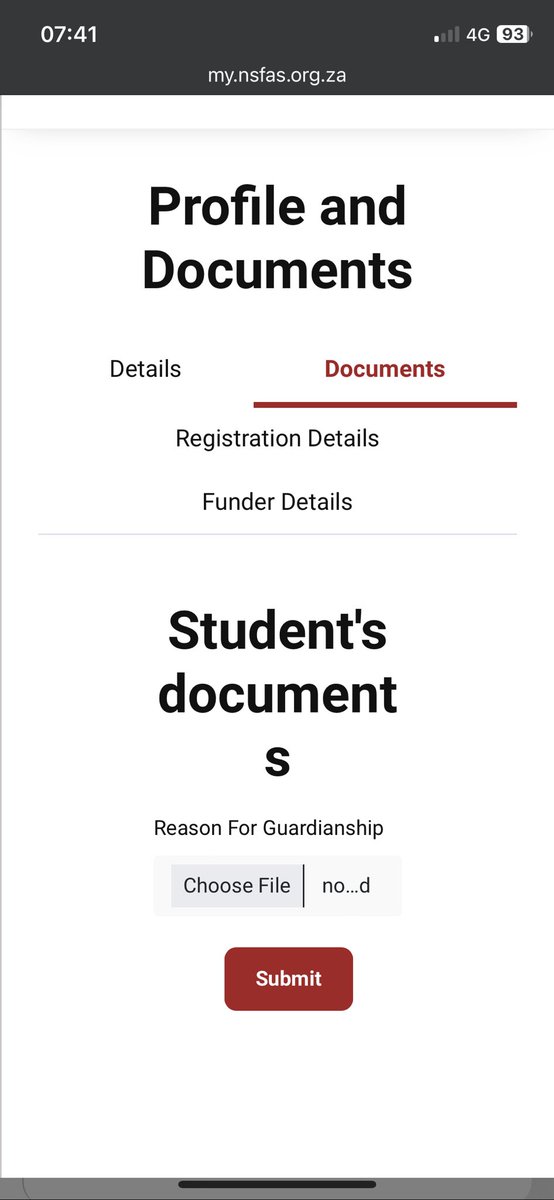Image resolution: width=554 pixels, height=1200 pixels.
Task: Select the Documents tab
Action: pyautogui.click(x=385, y=369)
